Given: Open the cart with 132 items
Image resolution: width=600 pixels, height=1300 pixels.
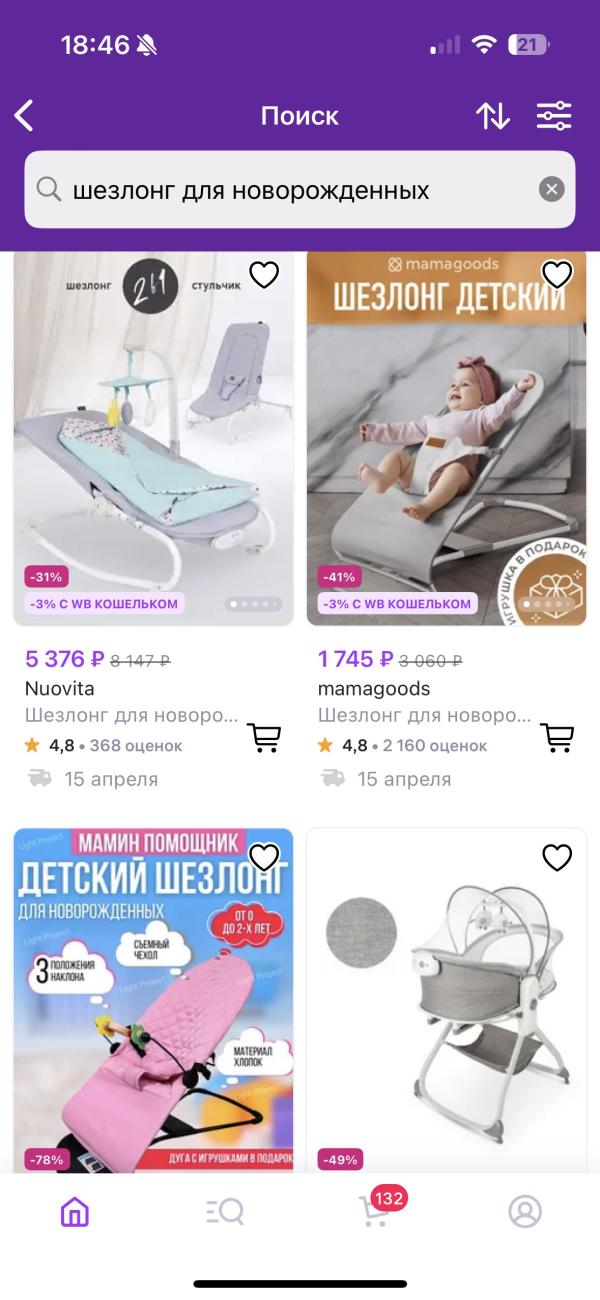Looking at the screenshot, I should [x=375, y=1212].
